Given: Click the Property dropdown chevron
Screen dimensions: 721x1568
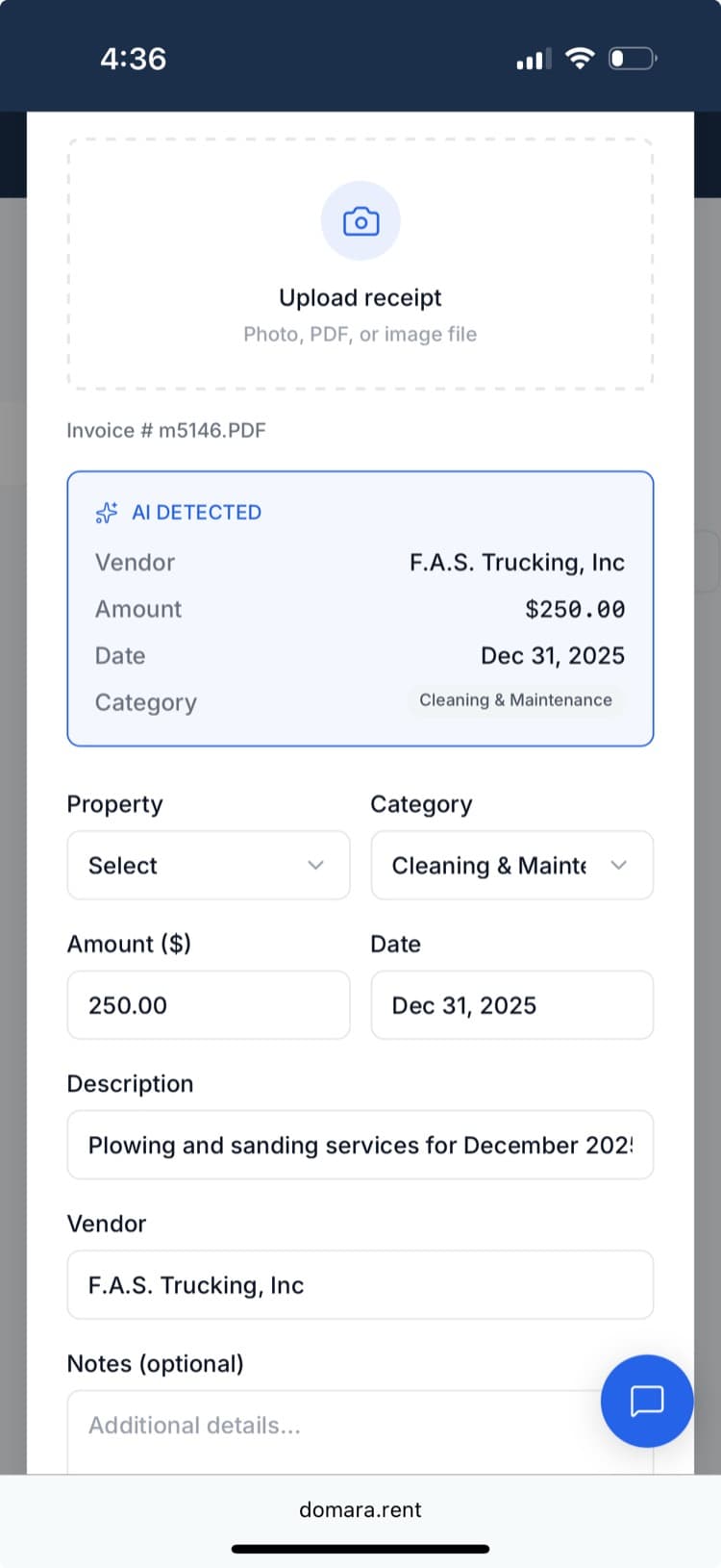Looking at the screenshot, I should pyautogui.click(x=315, y=866).
